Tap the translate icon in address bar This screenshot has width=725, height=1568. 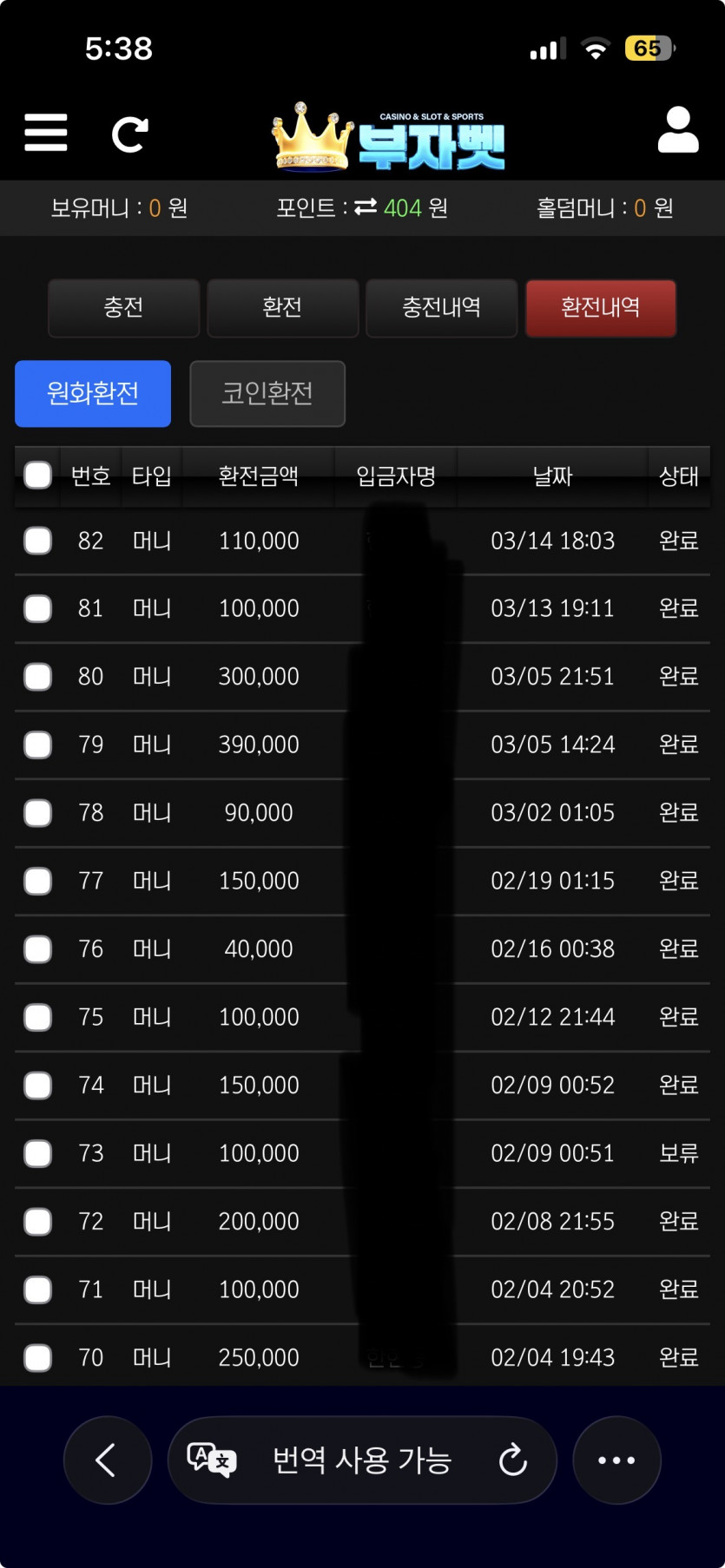pyautogui.click(x=213, y=1460)
